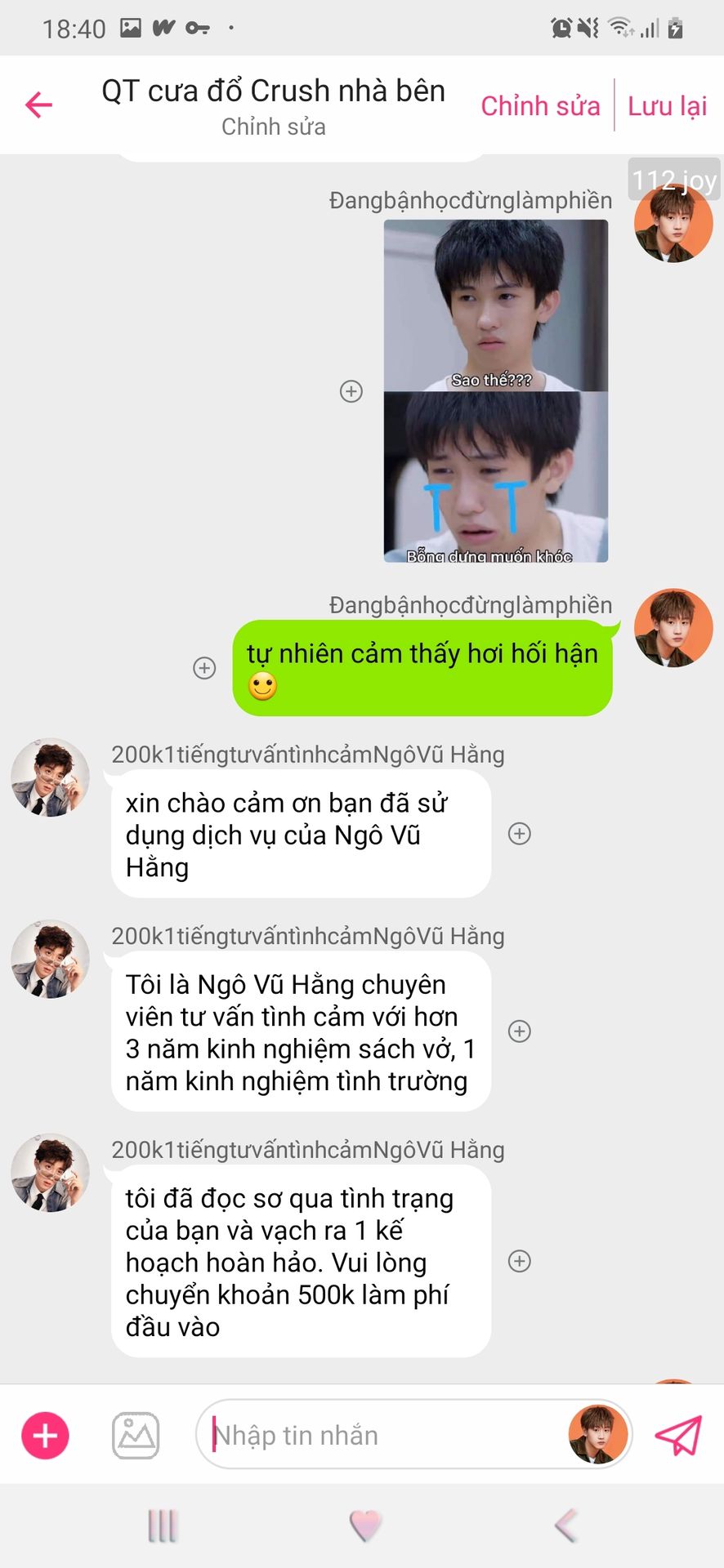Save with the Lưu lại button

pos(667,106)
